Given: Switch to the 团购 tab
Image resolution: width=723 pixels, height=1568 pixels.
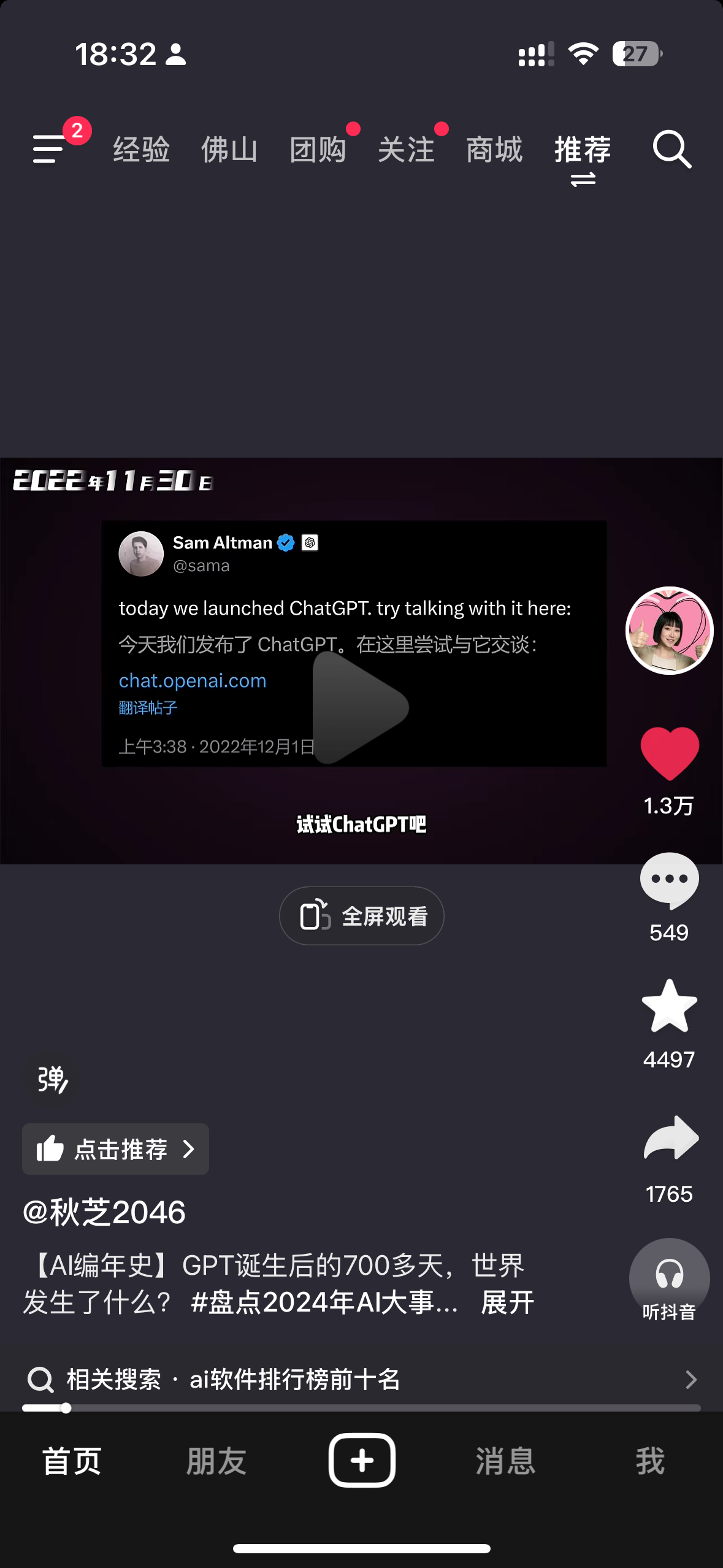Looking at the screenshot, I should point(318,150).
